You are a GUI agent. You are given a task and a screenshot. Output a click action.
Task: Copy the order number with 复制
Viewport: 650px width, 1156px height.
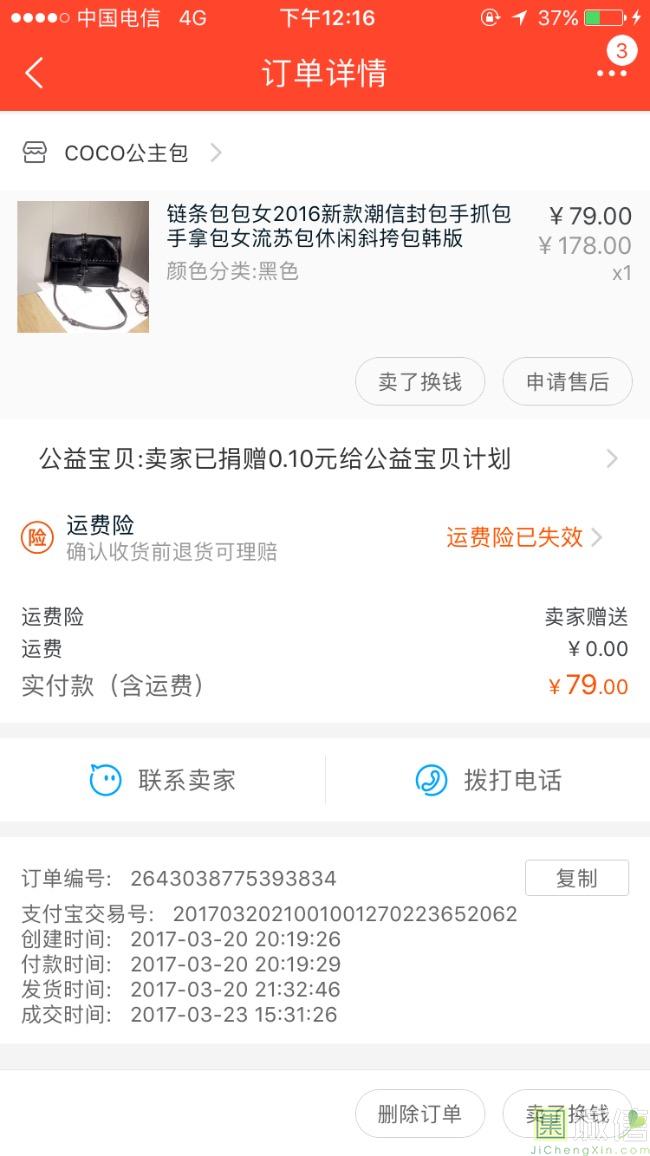pyautogui.click(x=576, y=878)
